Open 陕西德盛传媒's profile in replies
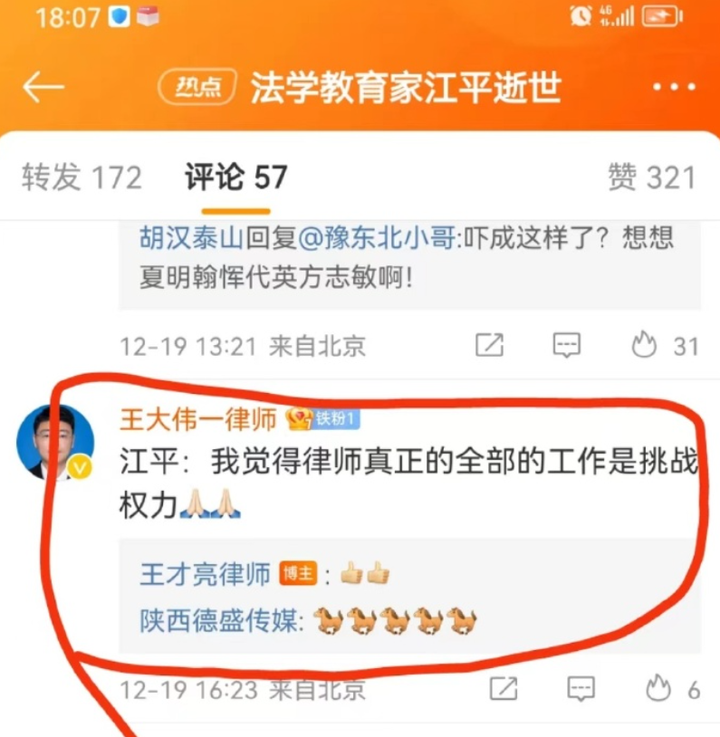The width and height of the screenshot is (720, 737). pos(220,621)
